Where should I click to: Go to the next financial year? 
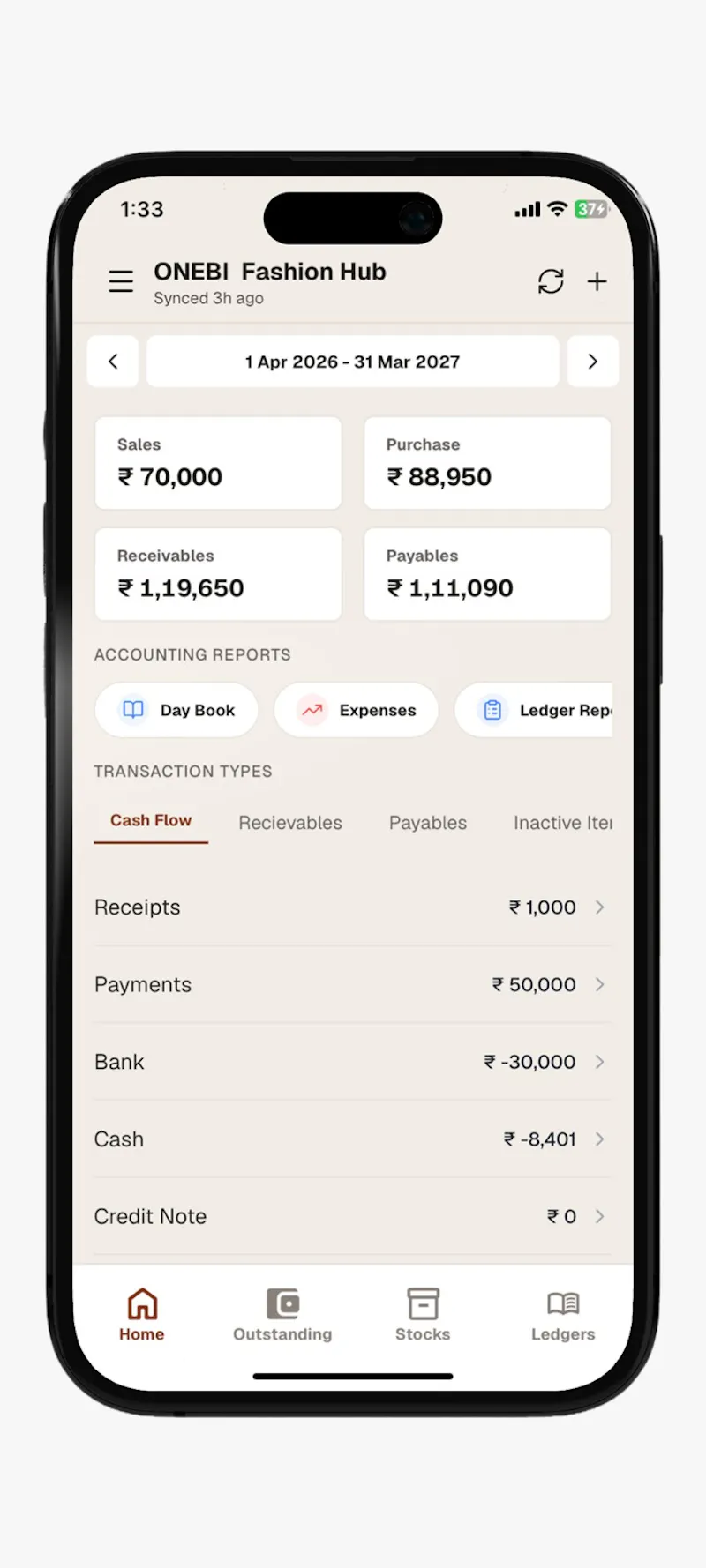pyautogui.click(x=593, y=362)
